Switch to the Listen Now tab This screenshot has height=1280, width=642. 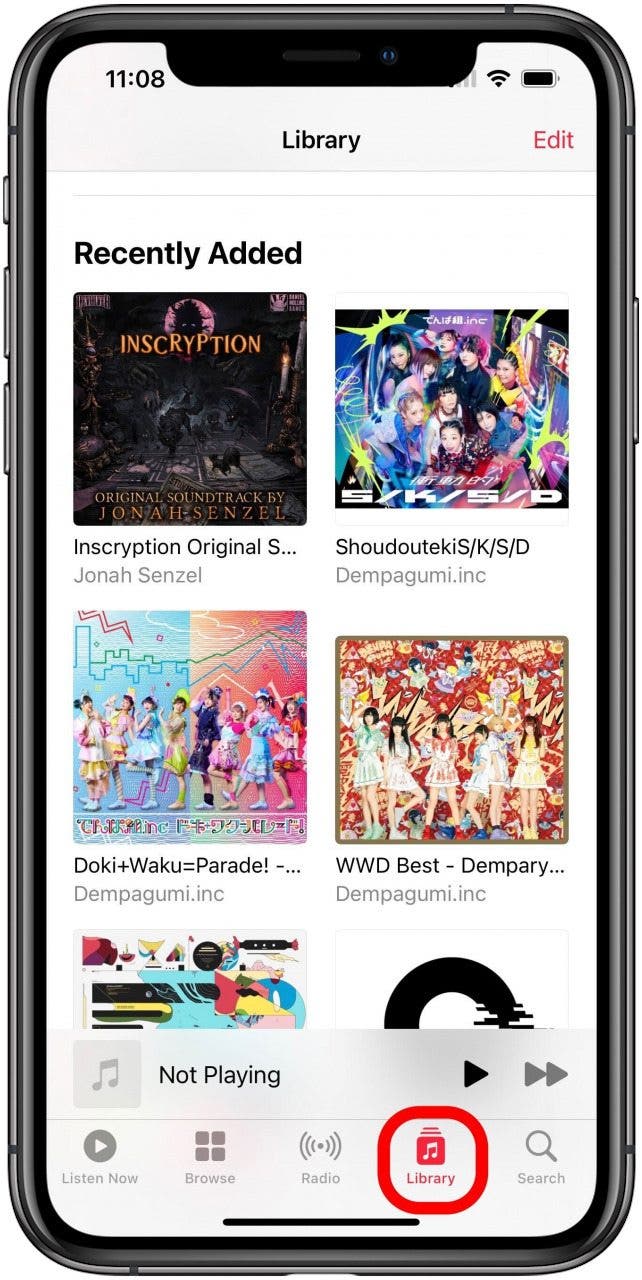[100, 1158]
